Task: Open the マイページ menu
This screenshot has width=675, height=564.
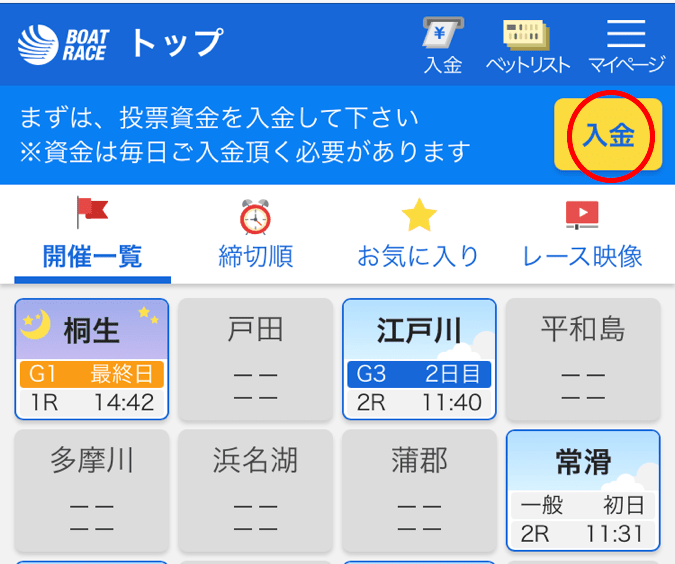Action: pyautogui.click(x=626, y=44)
